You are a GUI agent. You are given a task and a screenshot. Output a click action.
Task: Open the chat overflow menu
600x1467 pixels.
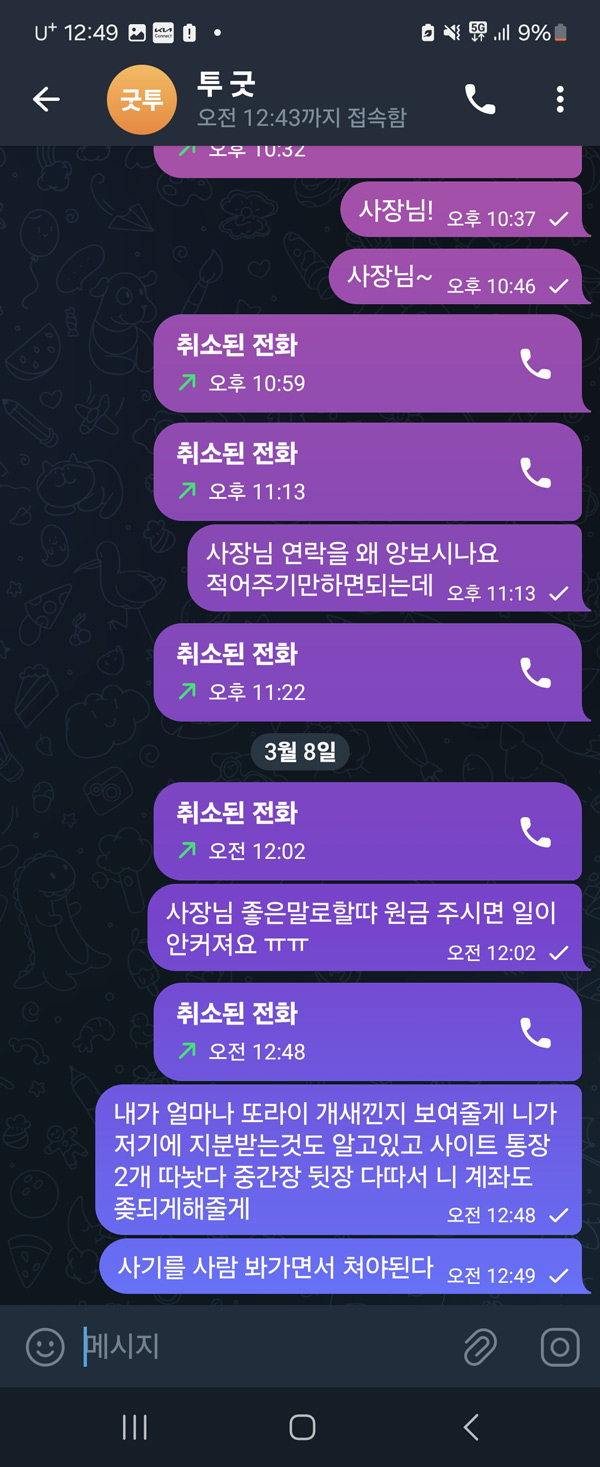coord(560,99)
